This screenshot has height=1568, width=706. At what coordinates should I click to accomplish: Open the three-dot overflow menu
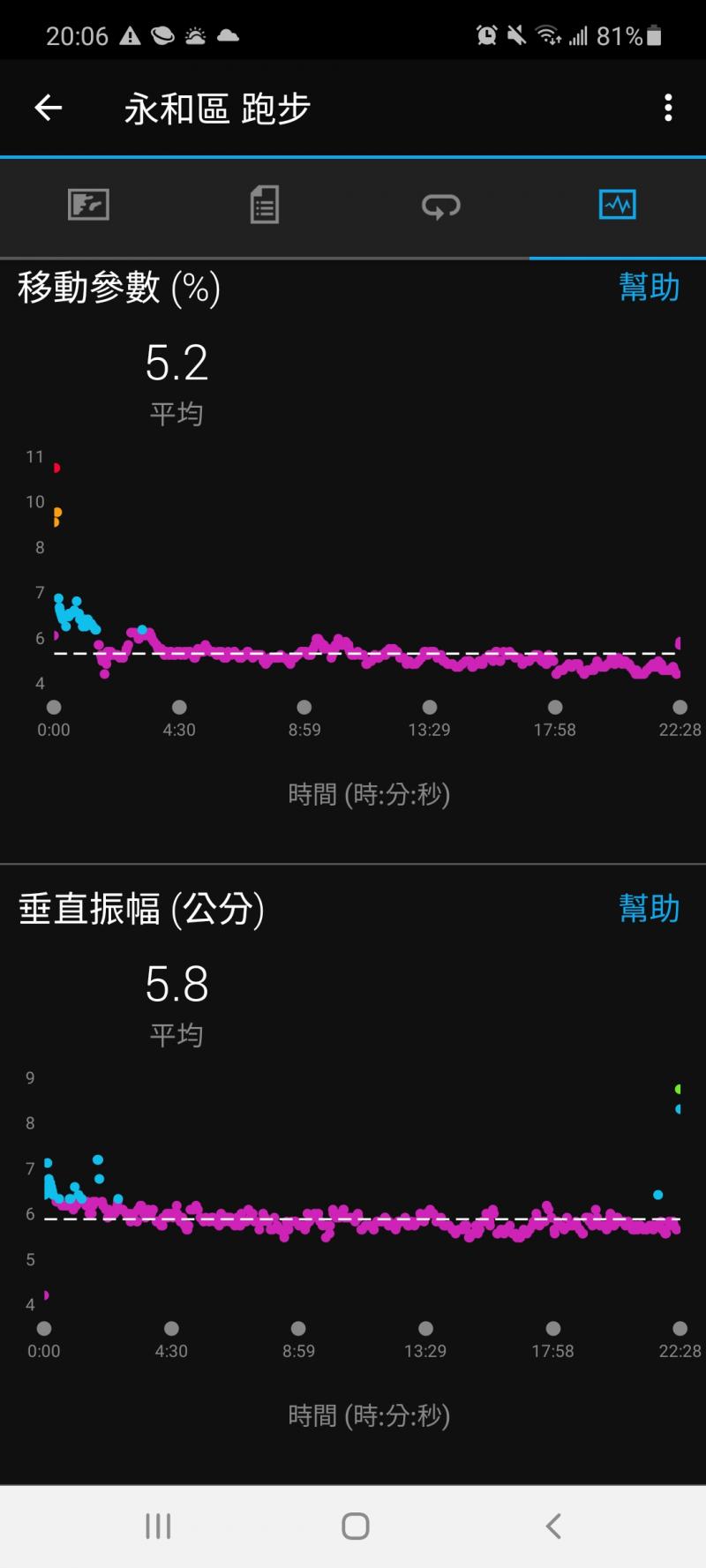tap(668, 109)
